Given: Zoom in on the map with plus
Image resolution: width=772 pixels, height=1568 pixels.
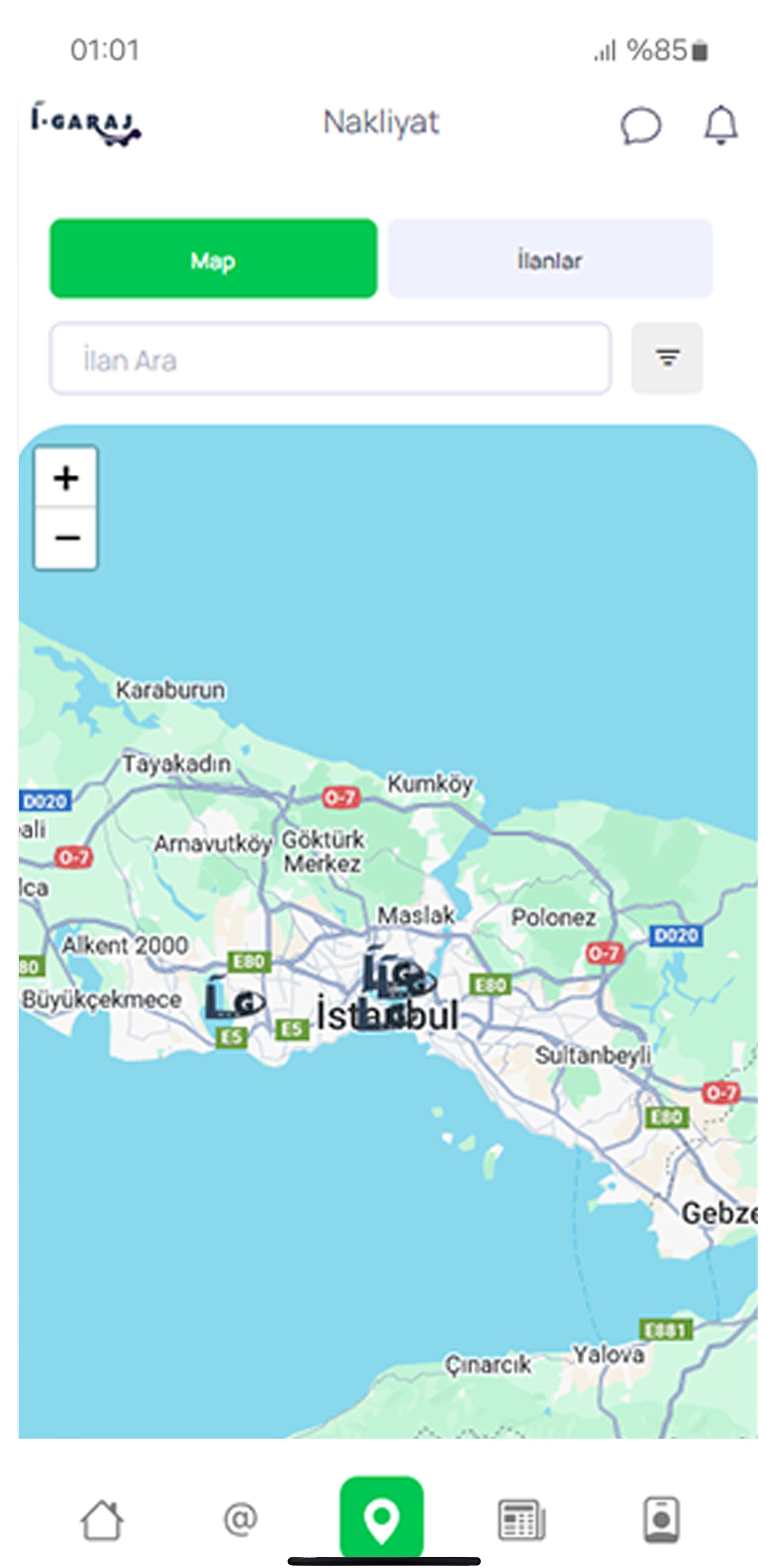Looking at the screenshot, I should (66, 478).
